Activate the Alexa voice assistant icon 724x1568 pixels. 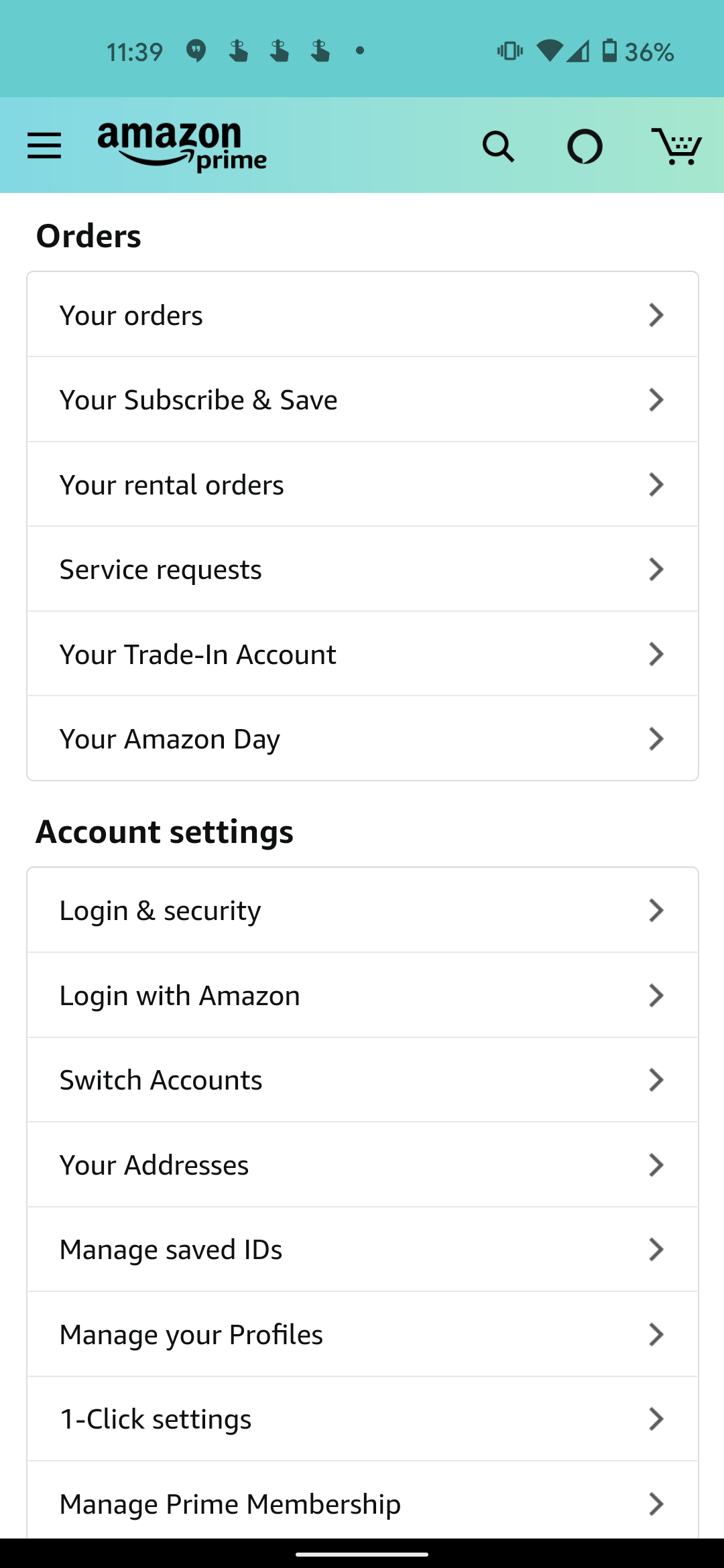[x=585, y=146]
